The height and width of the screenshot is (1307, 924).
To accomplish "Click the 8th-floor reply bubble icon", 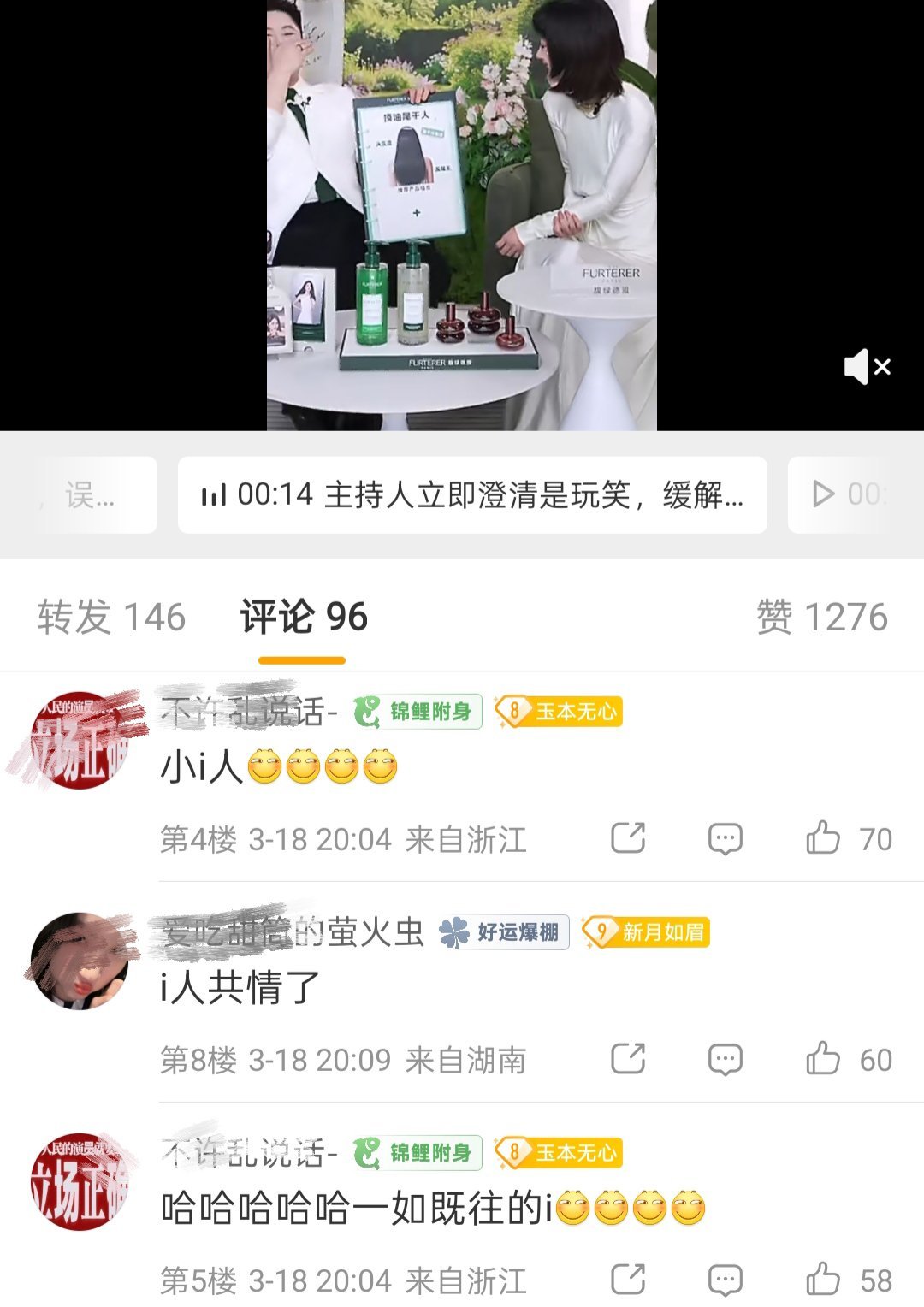I will (726, 1060).
